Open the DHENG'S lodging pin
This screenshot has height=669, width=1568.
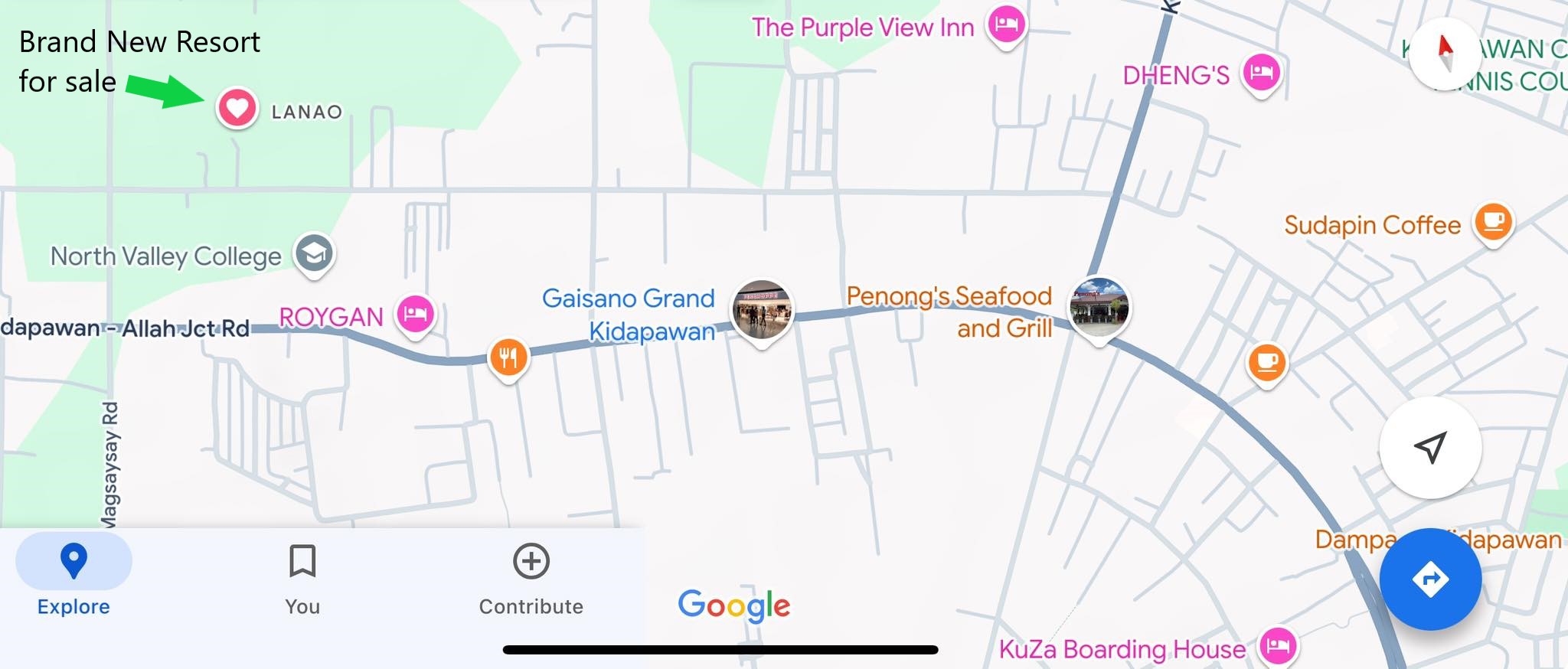coord(1261,73)
